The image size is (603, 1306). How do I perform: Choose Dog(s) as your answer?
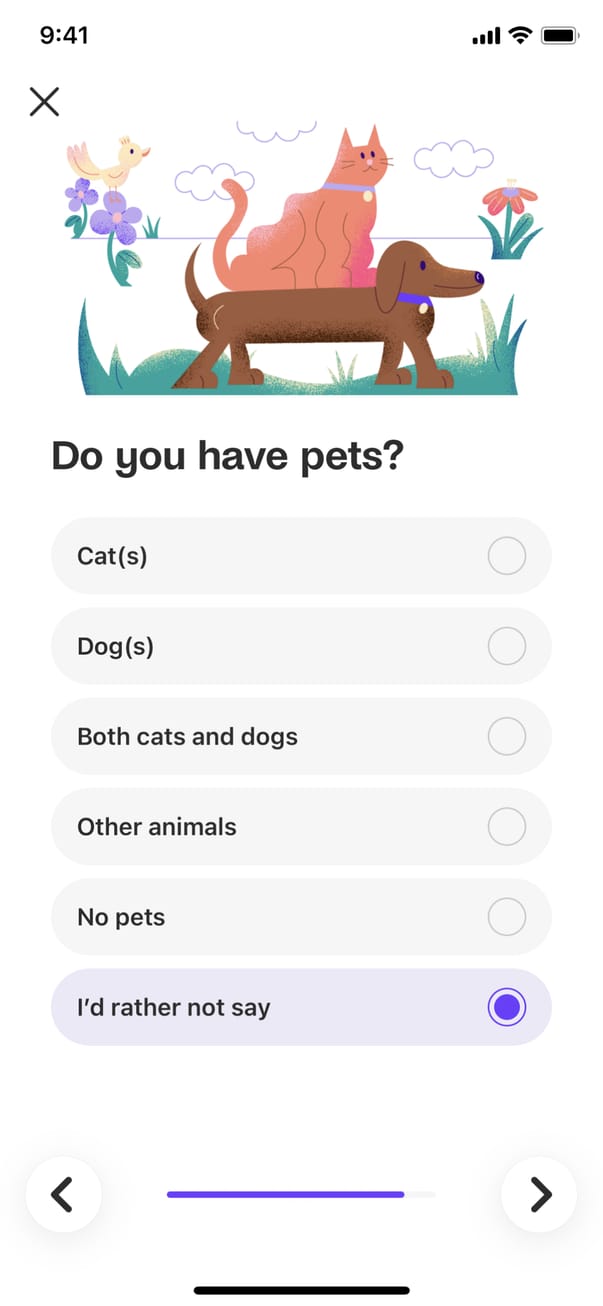(300, 646)
